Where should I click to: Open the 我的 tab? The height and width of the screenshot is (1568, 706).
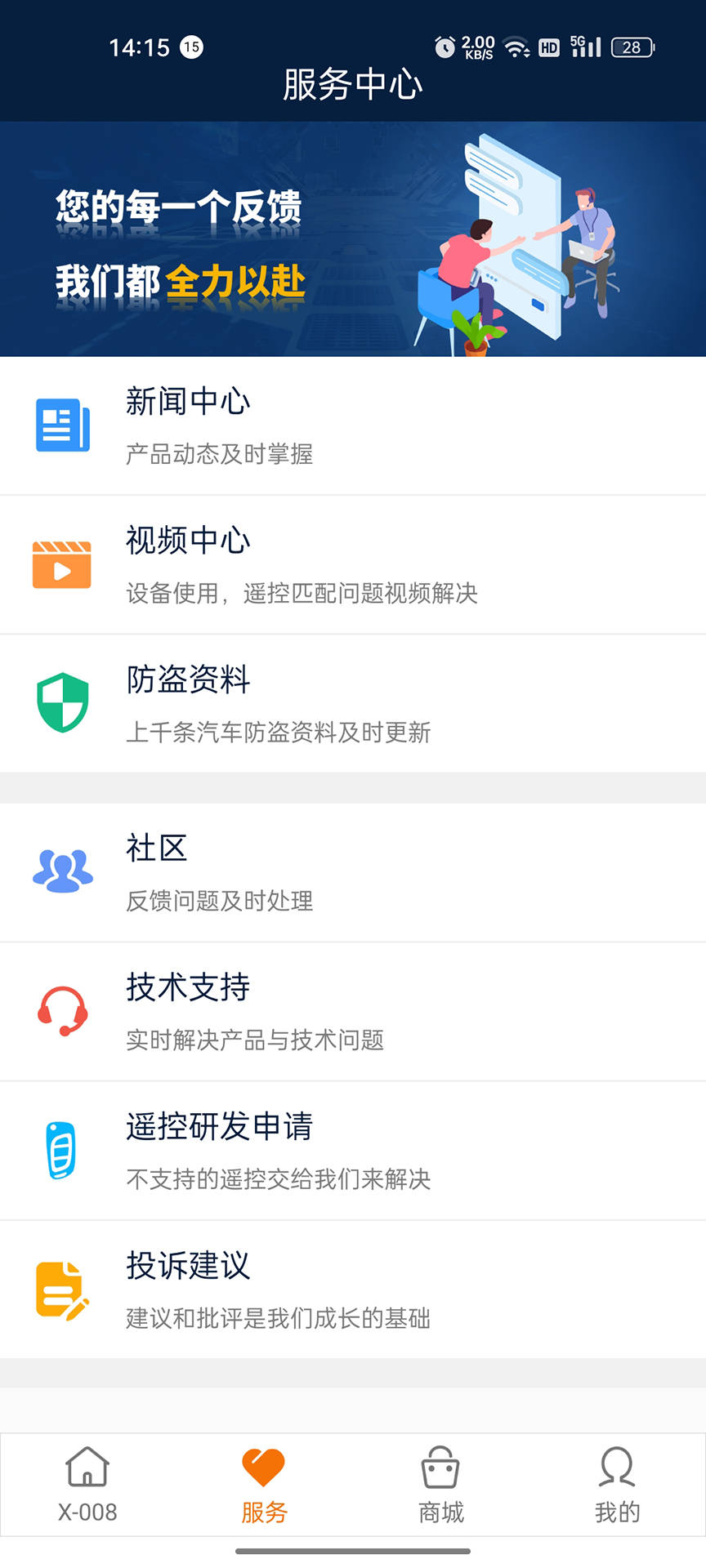click(x=617, y=1482)
